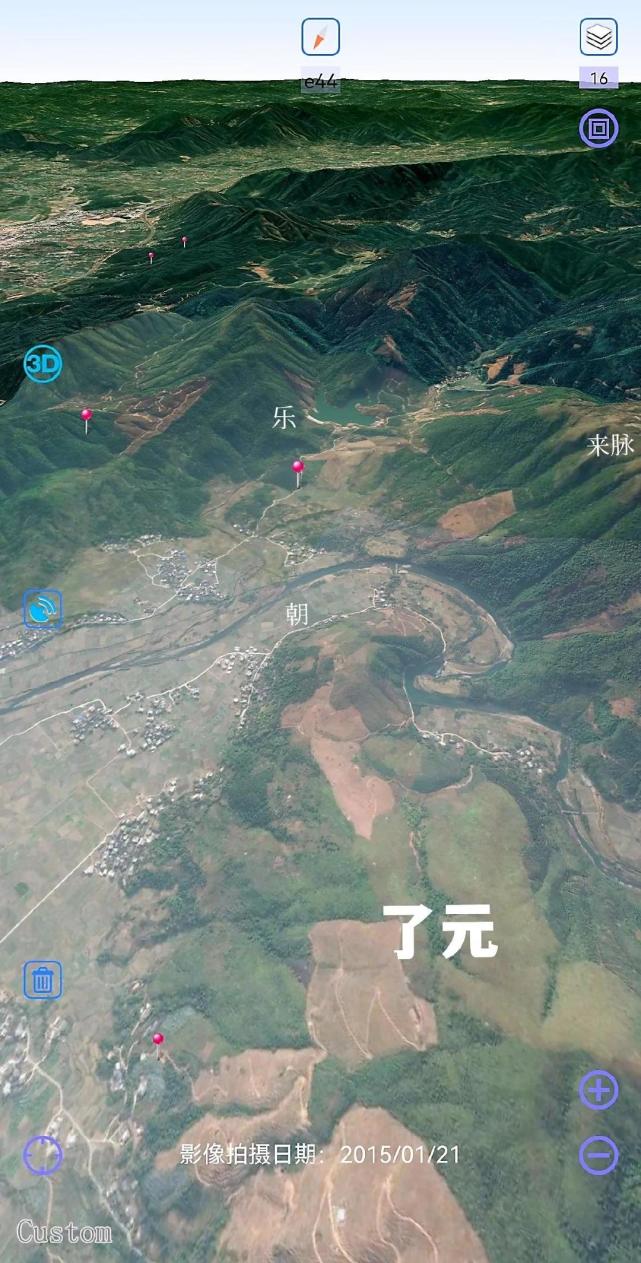The image size is (641, 1263).
Task: Zoom out with the minus button
Action: click(x=598, y=1156)
